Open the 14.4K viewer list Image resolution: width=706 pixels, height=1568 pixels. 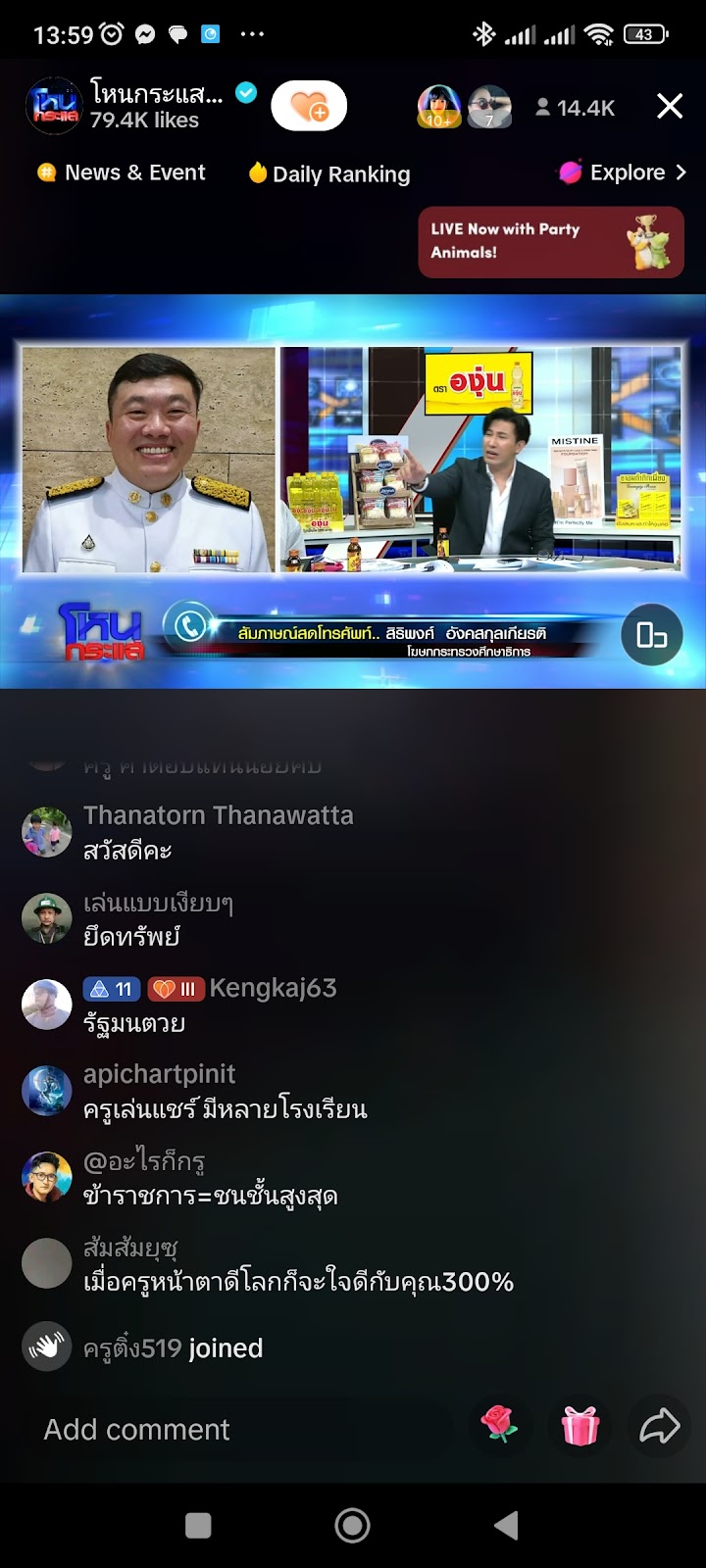point(575,108)
